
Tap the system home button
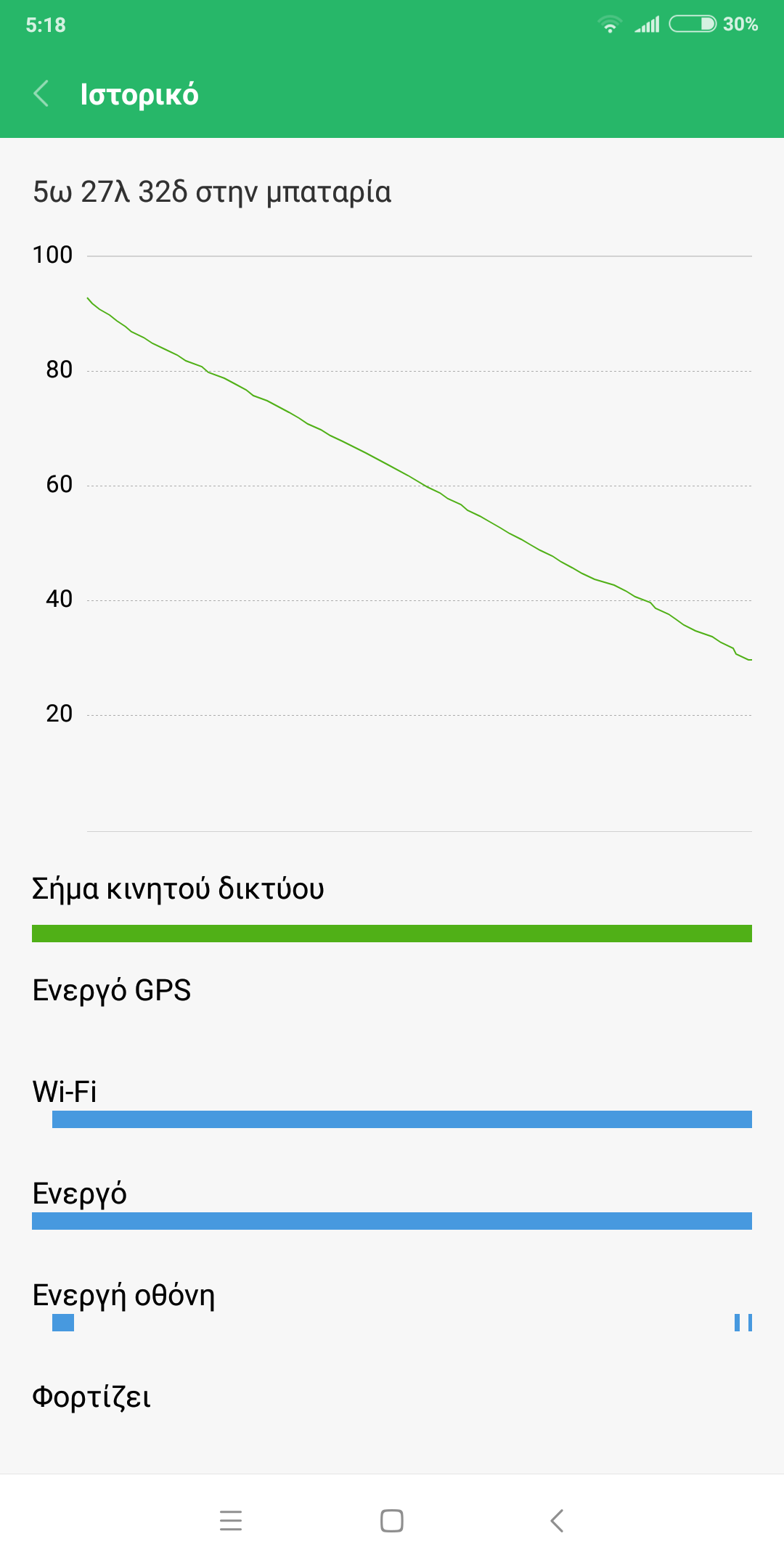coord(392,1520)
